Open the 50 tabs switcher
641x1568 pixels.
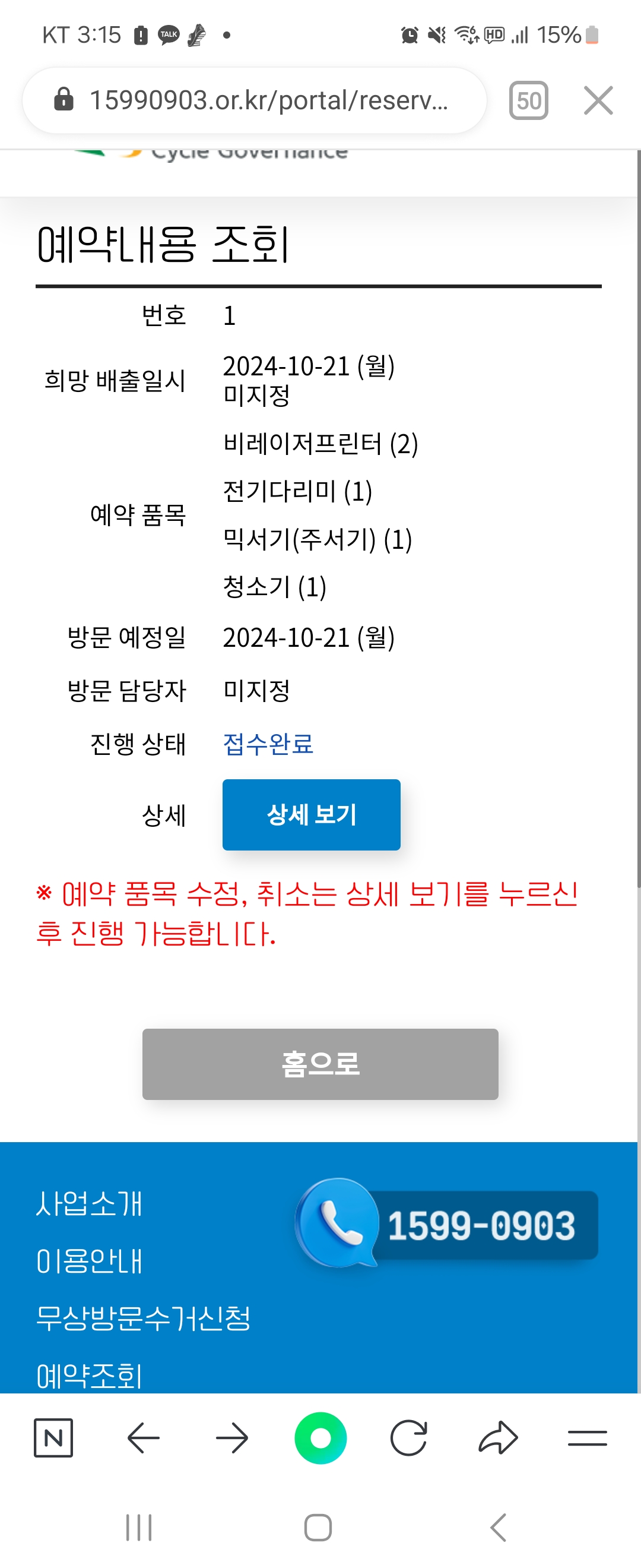(528, 100)
